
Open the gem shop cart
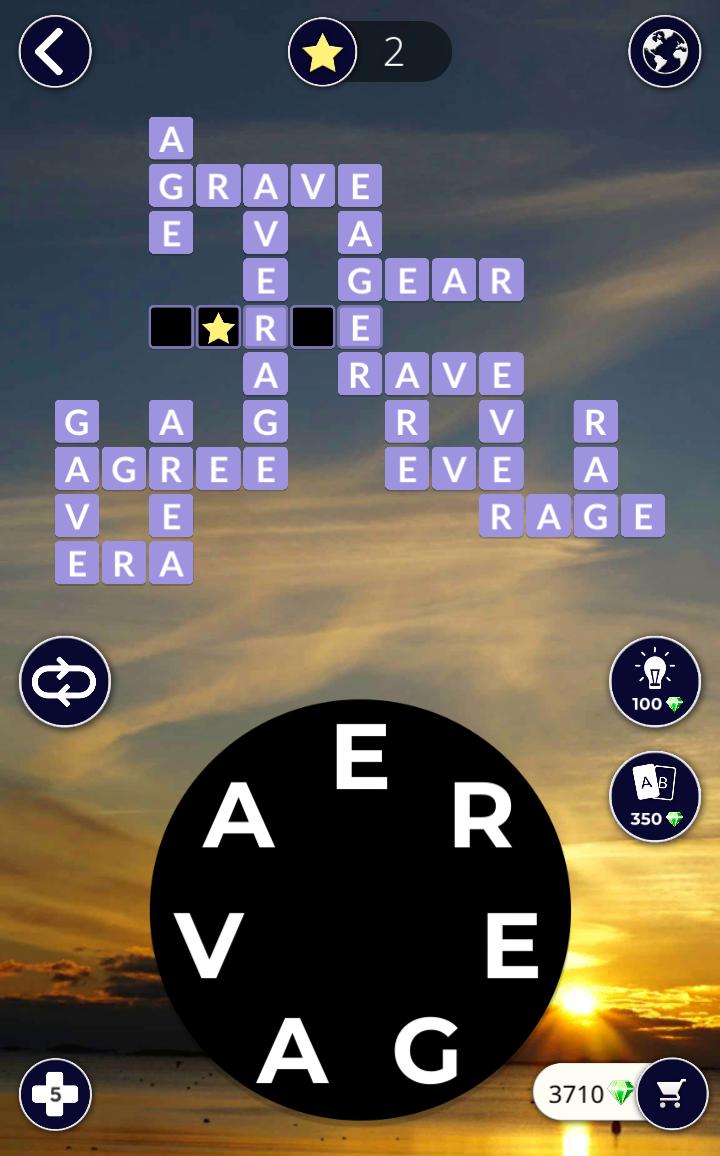pyautogui.click(x=672, y=1094)
